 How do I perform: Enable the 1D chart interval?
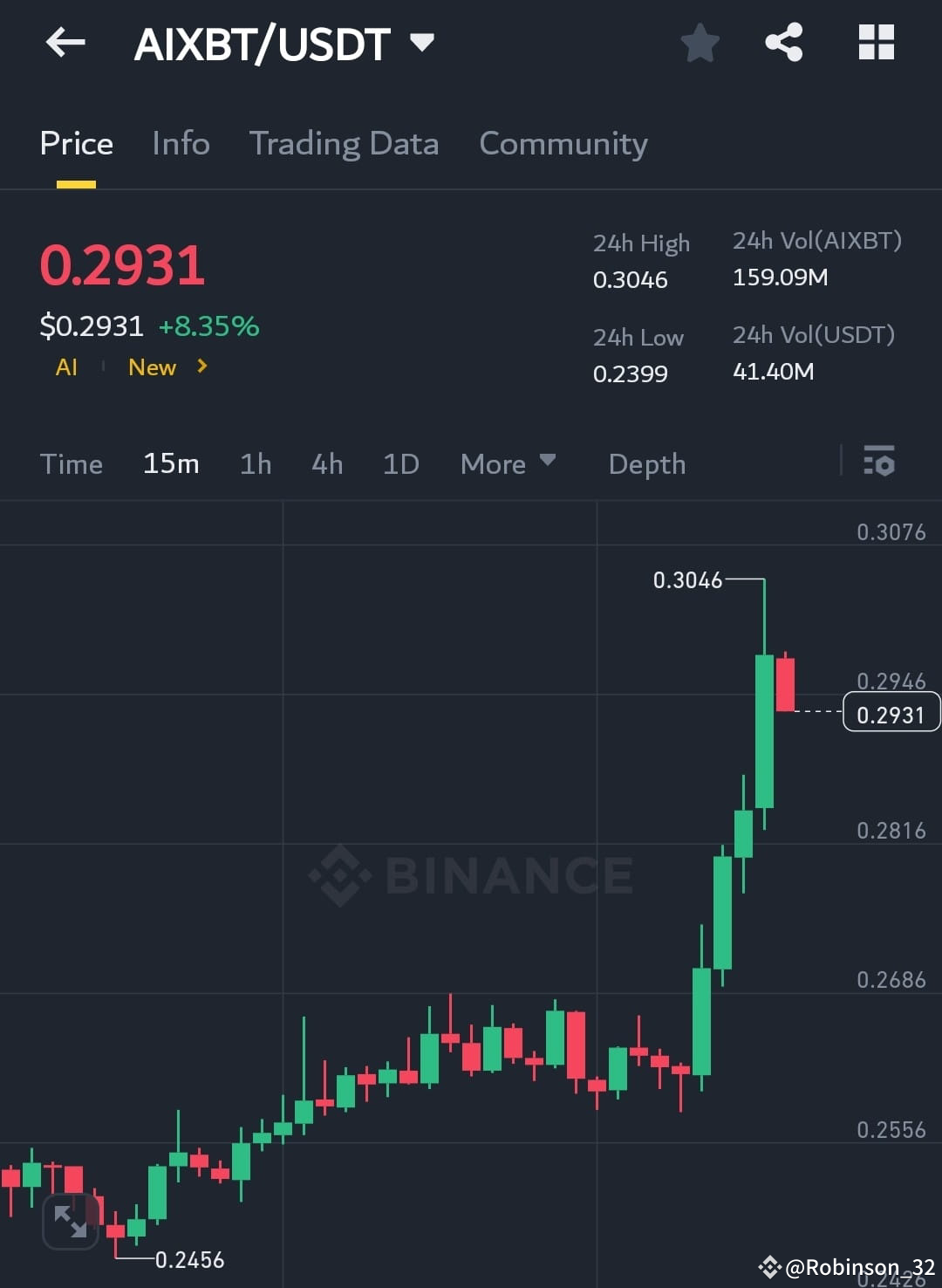coord(400,463)
